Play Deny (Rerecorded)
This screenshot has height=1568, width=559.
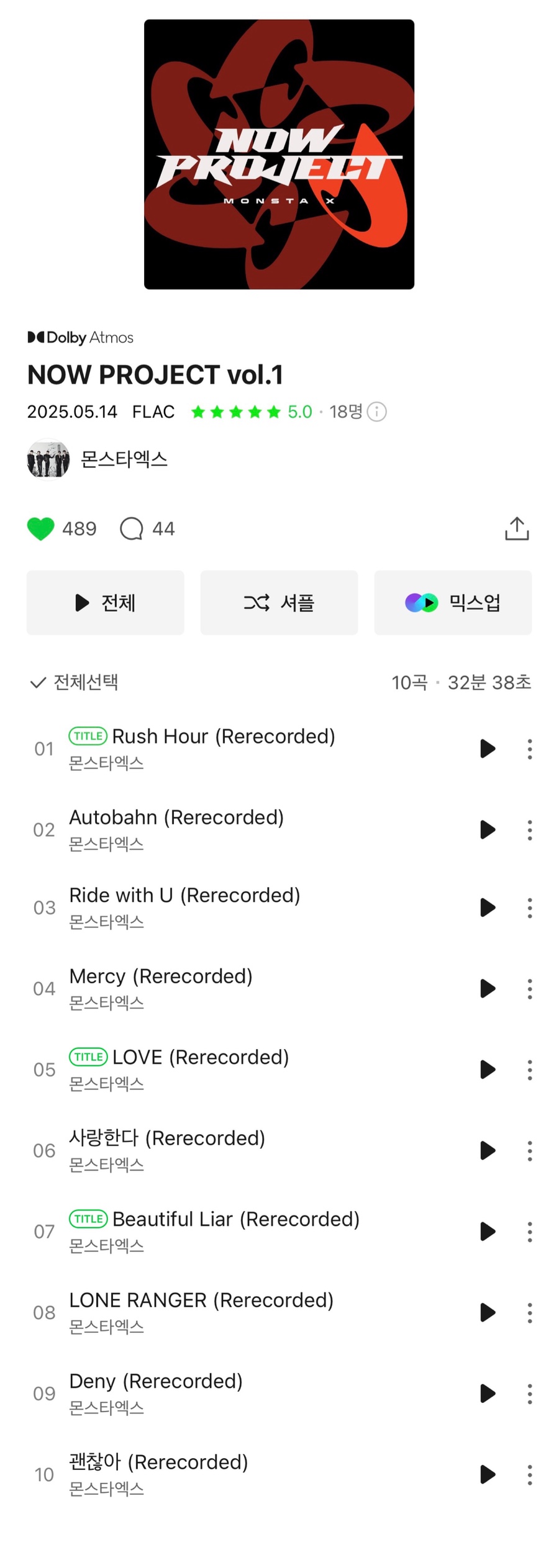click(x=488, y=1394)
